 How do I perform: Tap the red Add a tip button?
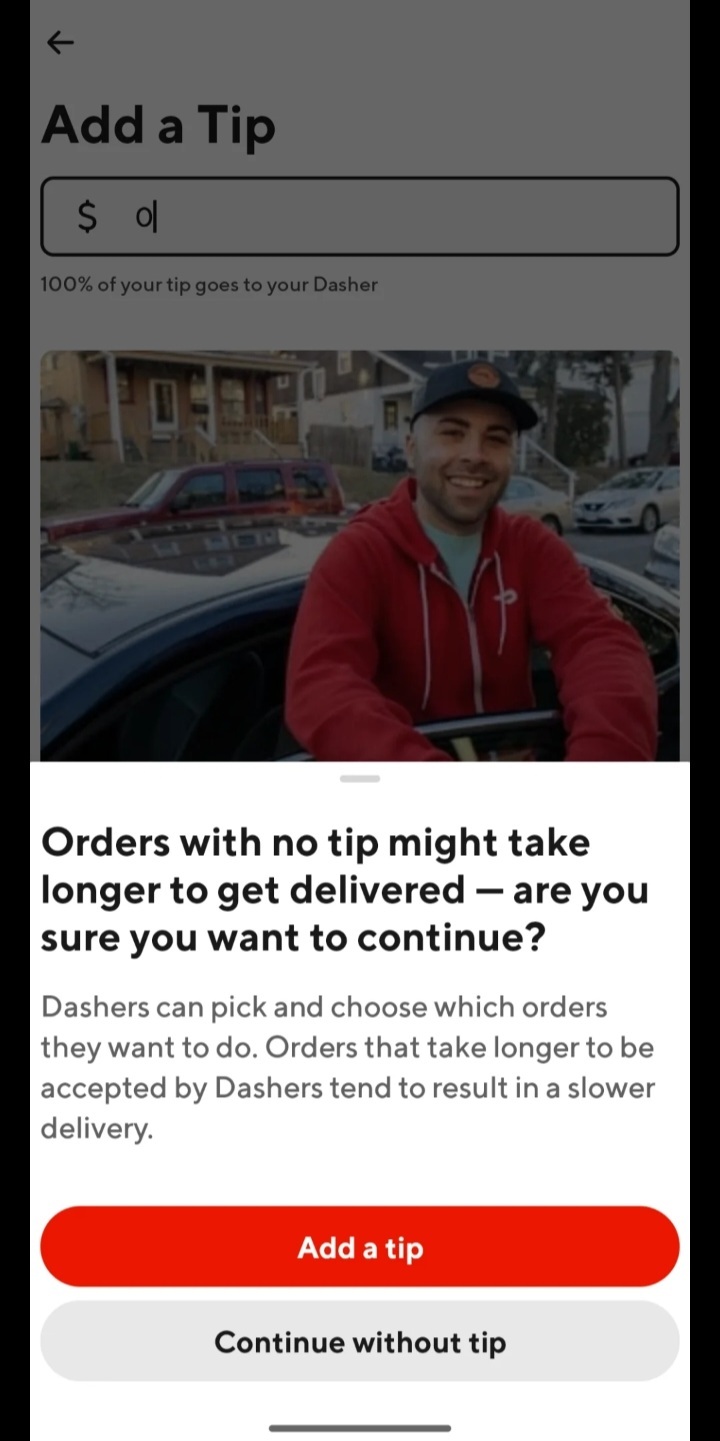pyautogui.click(x=360, y=1246)
